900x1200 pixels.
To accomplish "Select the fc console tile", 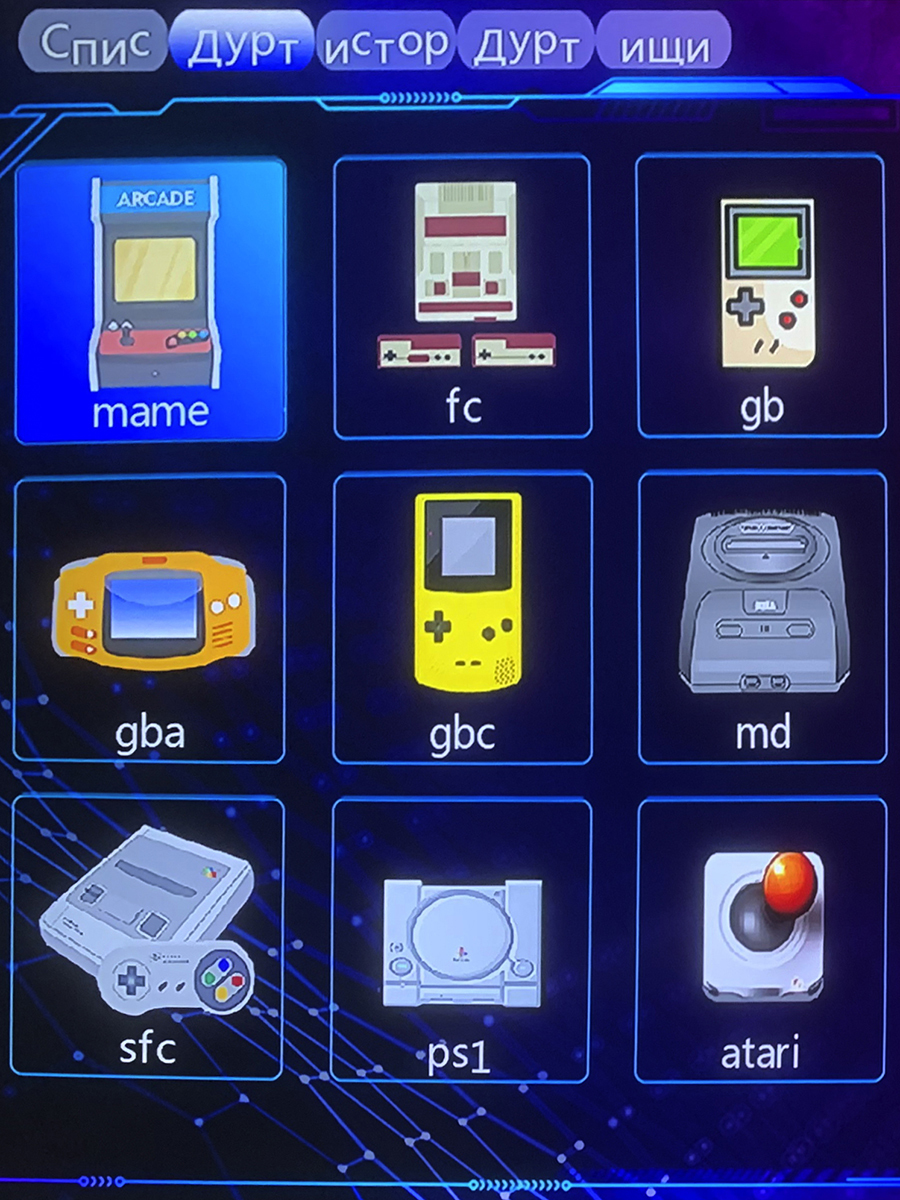I will click(x=462, y=297).
